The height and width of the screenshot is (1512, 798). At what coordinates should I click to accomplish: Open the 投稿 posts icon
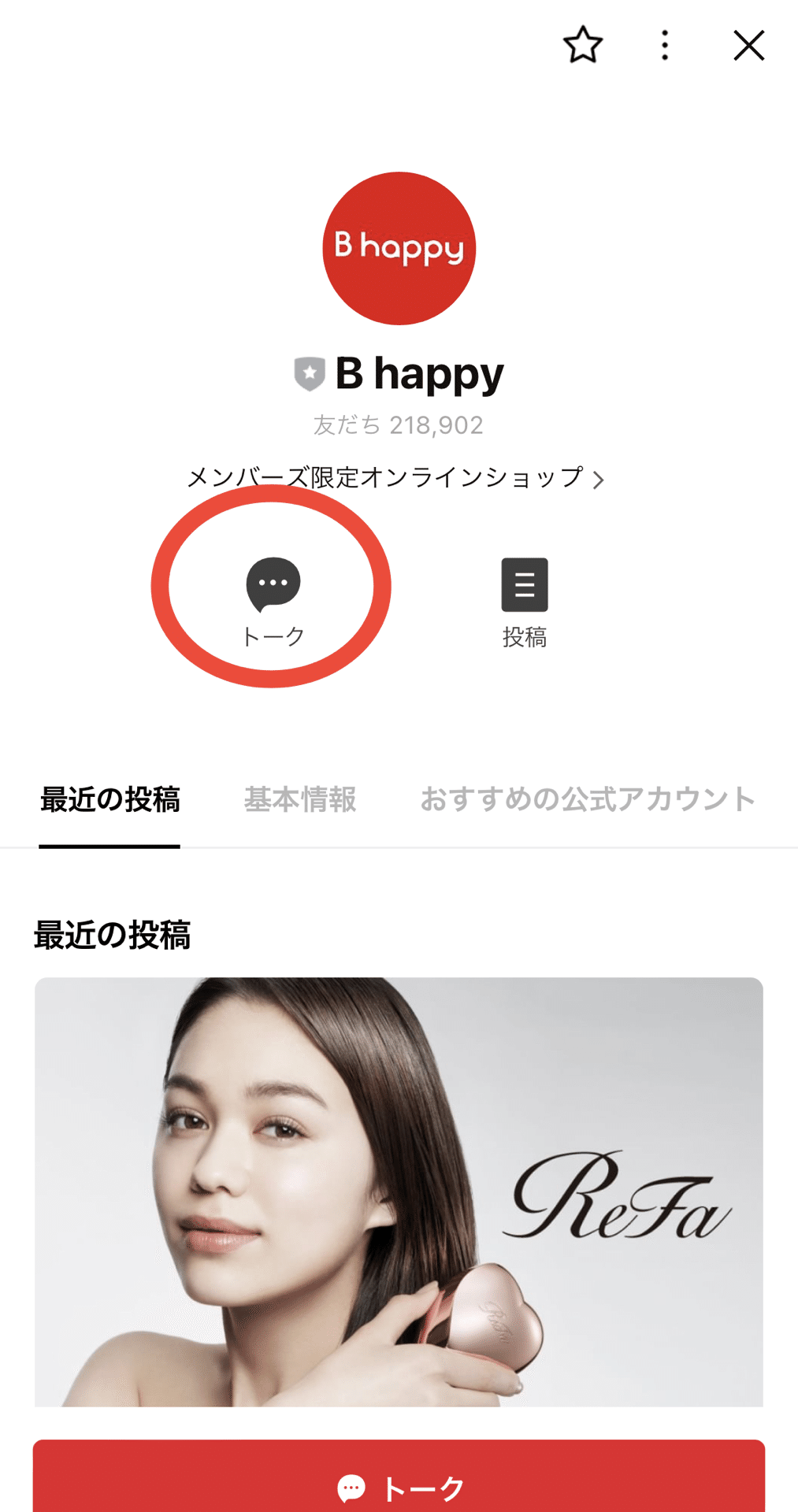524,584
